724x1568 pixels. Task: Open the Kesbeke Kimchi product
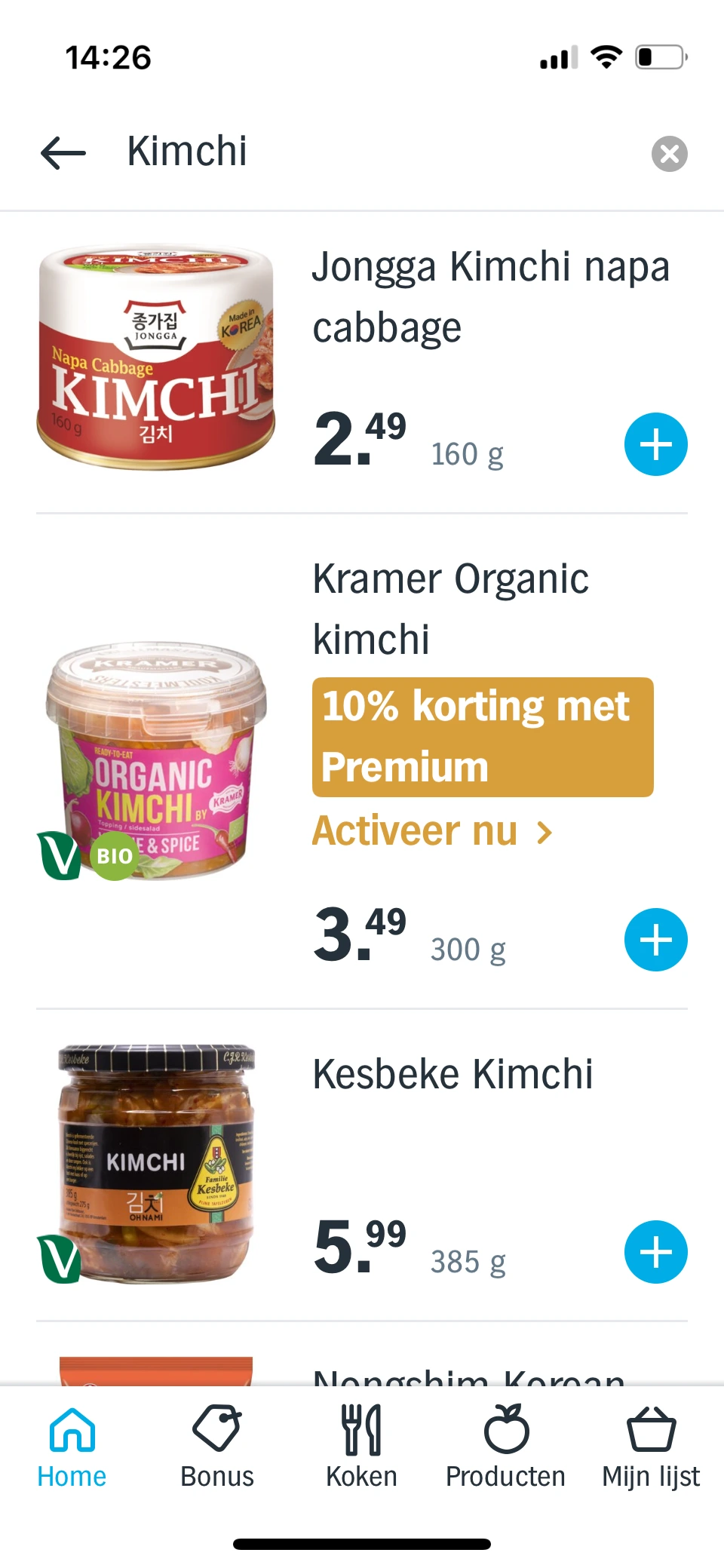point(452,1074)
